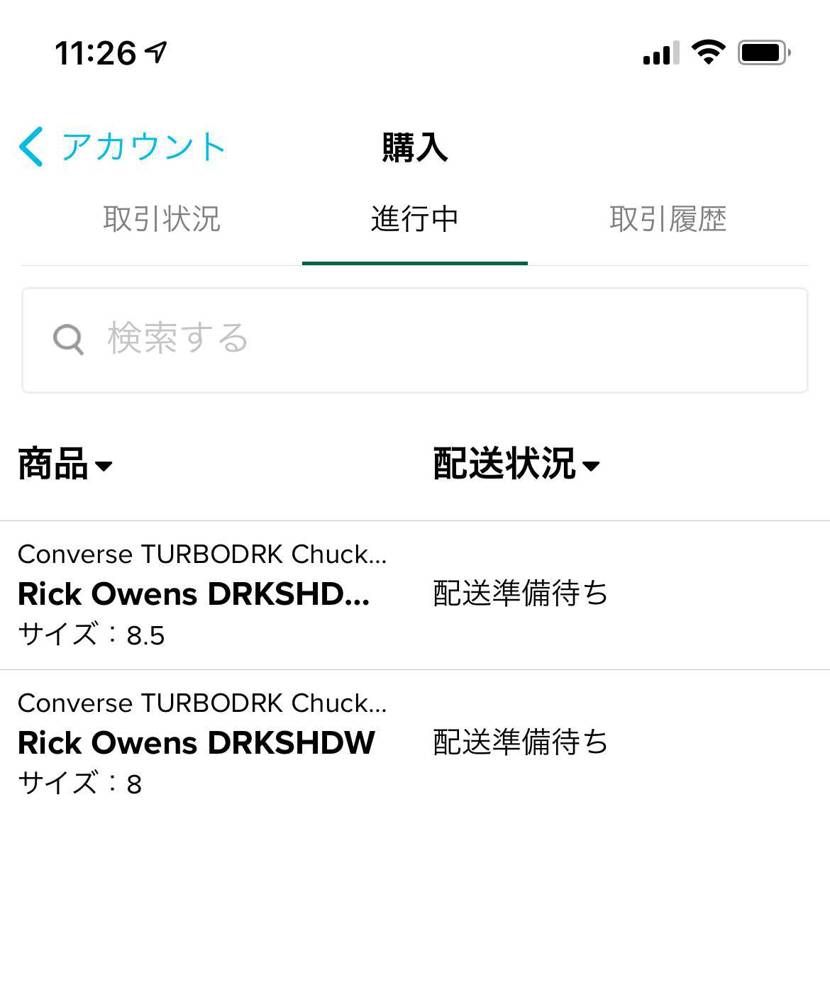Click the 購入 page title
The width and height of the screenshot is (830, 1004).
point(414,146)
